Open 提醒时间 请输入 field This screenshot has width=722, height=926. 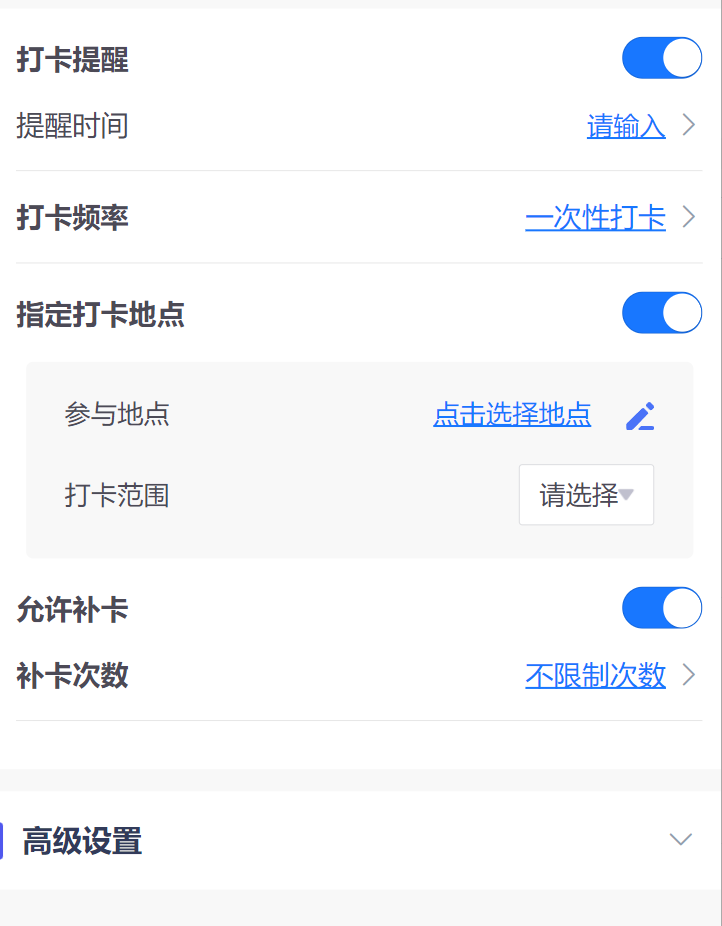pyautogui.click(x=626, y=126)
